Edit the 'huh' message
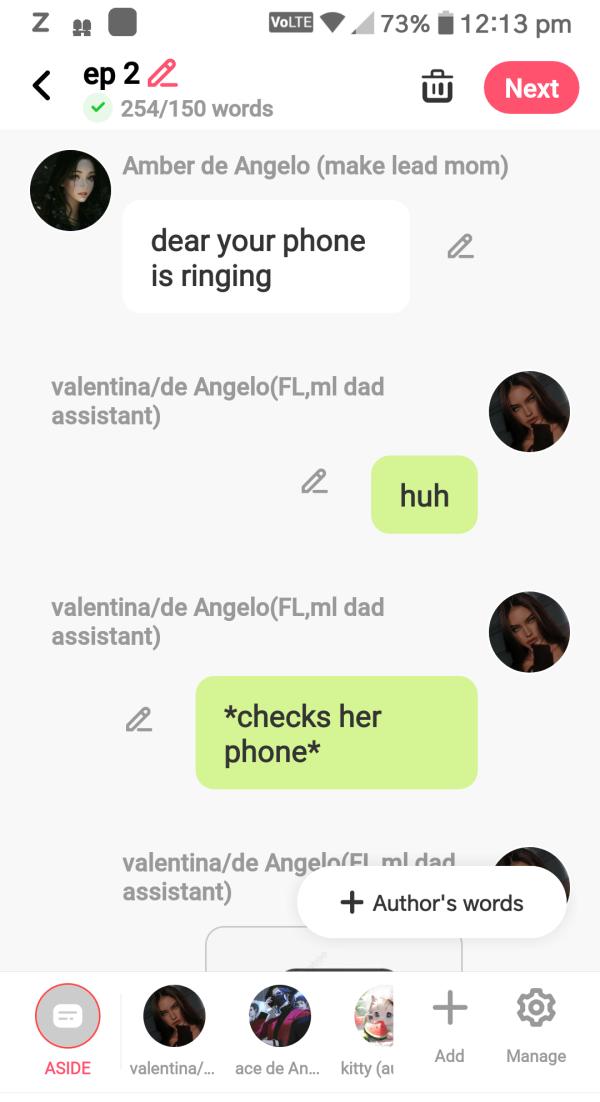This screenshot has height=1102, width=600. 315,481
